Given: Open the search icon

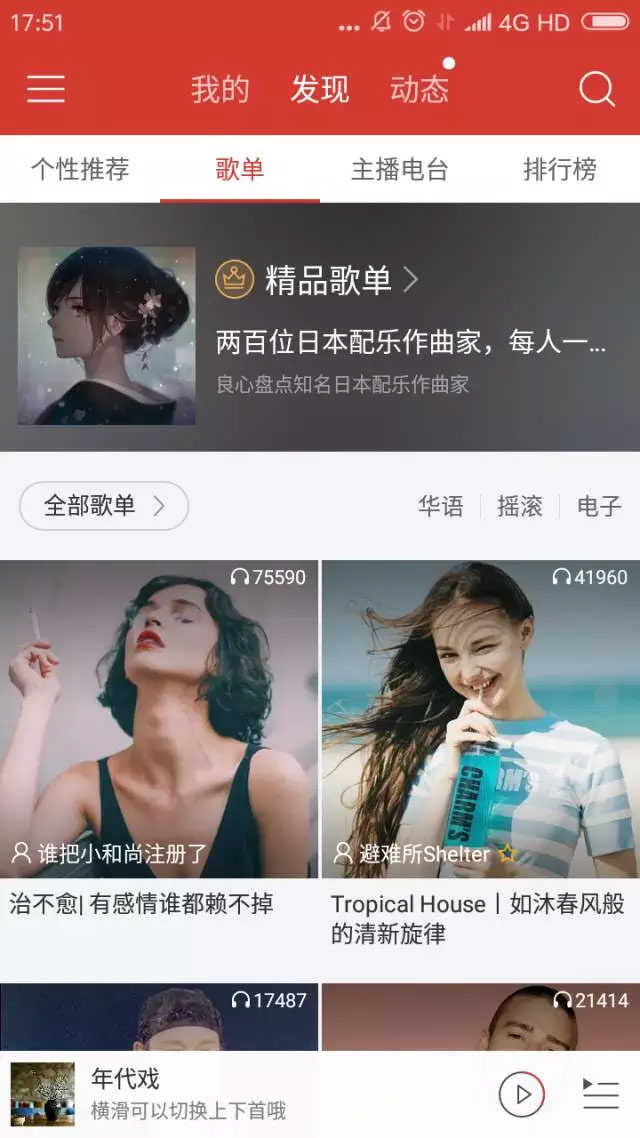Looking at the screenshot, I should click(x=596, y=89).
